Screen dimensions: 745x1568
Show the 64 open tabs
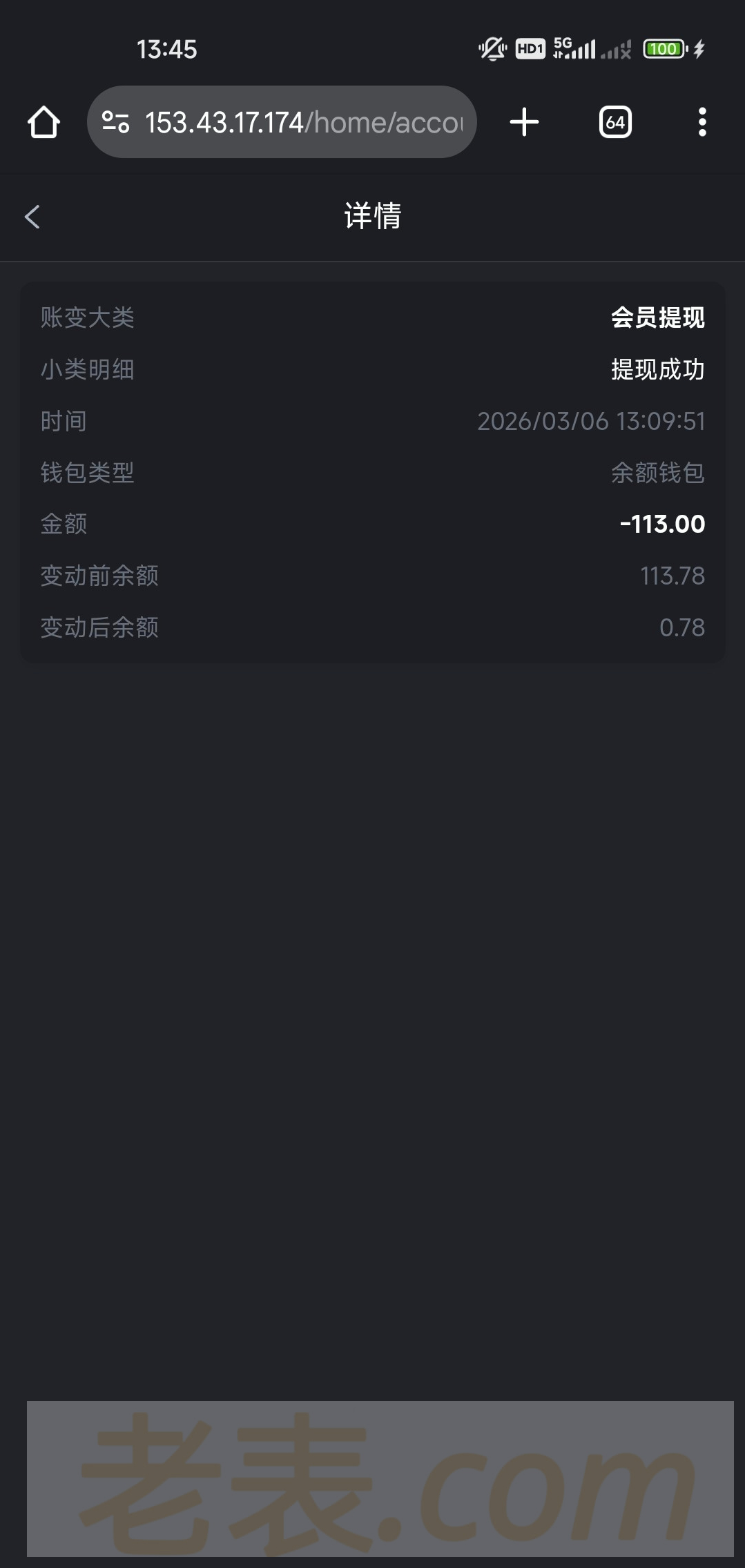[x=615, y=122]
